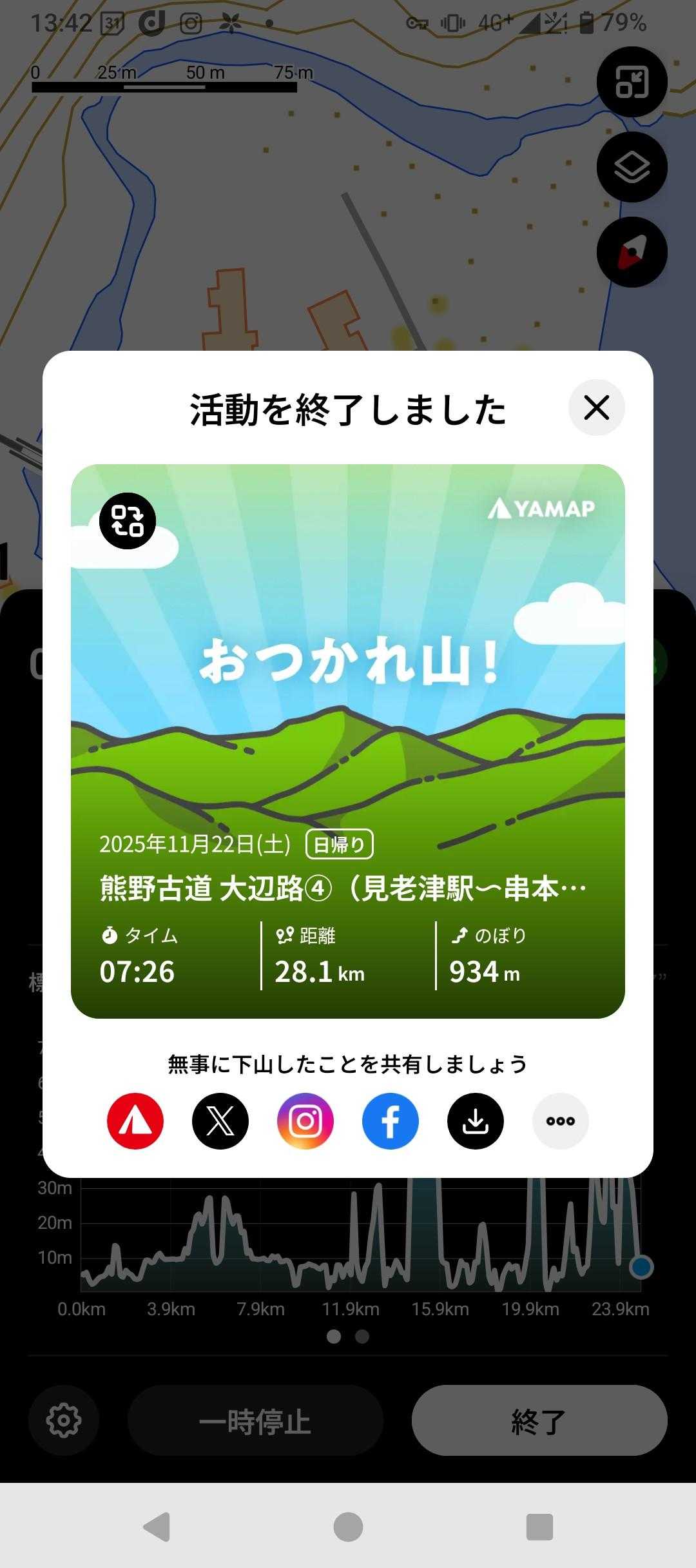
Task: Close the activity finished dialog
Action: 596,407
